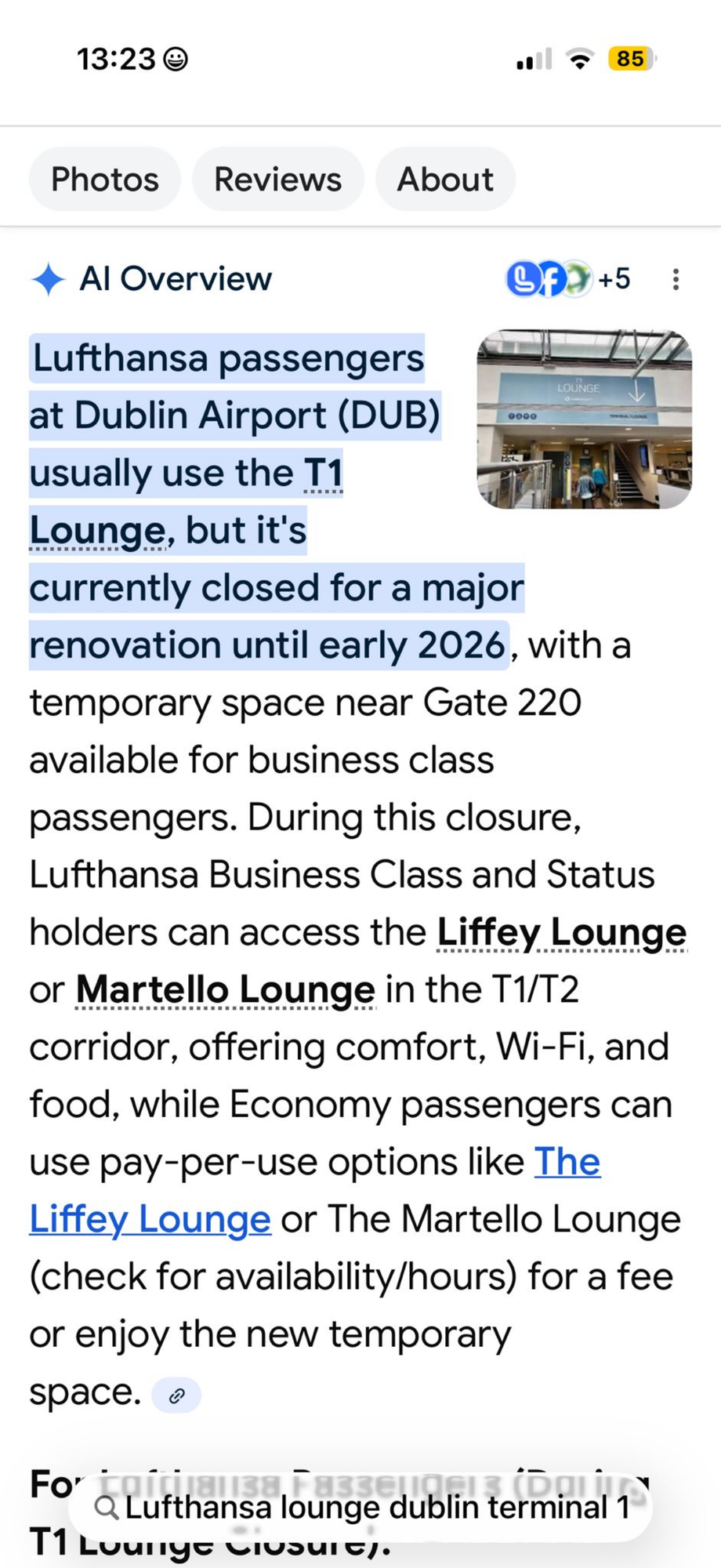Open the bold Martello Lounge link
721x1568 pixels.
point(226,989)
